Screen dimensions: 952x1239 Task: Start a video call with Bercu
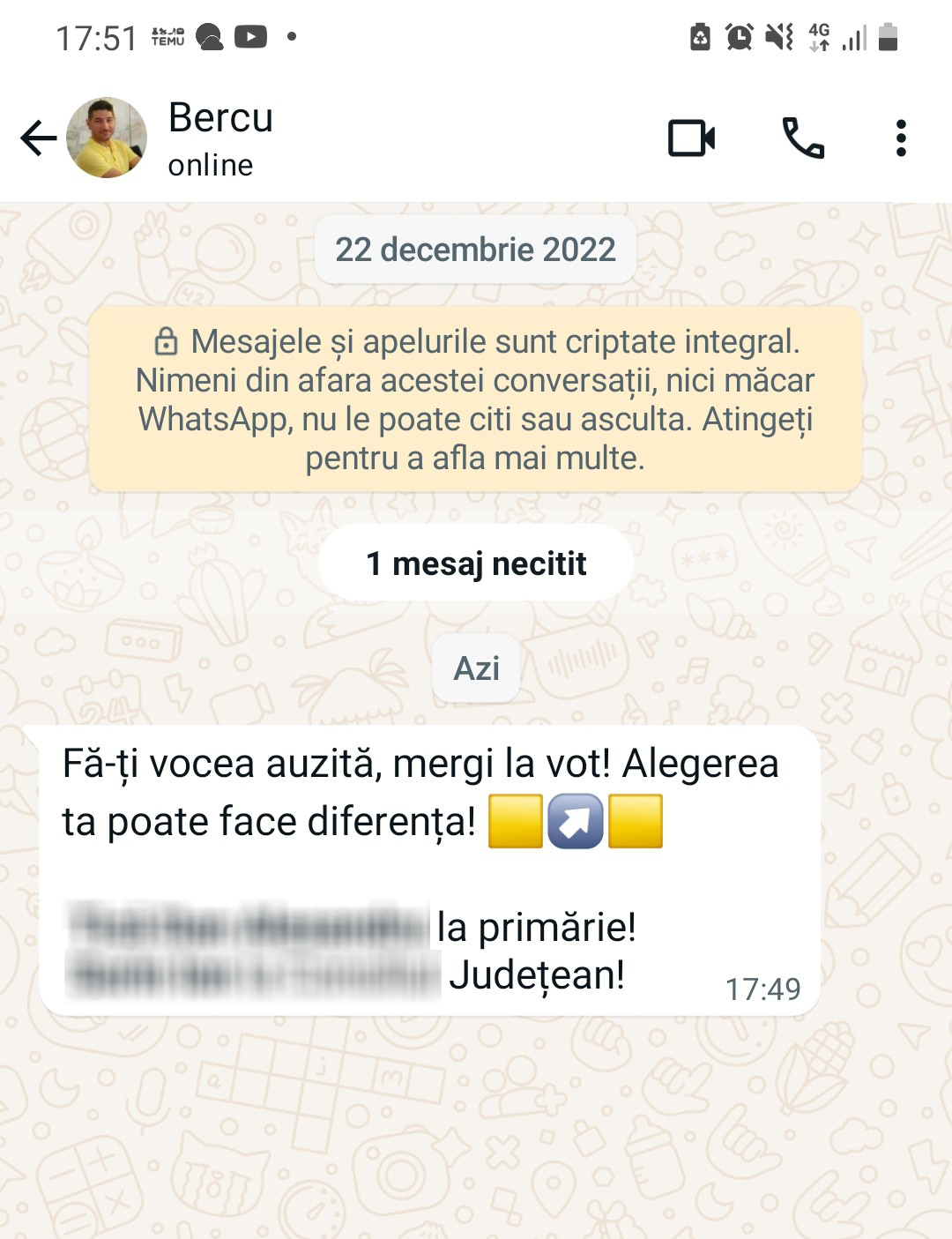(691, 138)
